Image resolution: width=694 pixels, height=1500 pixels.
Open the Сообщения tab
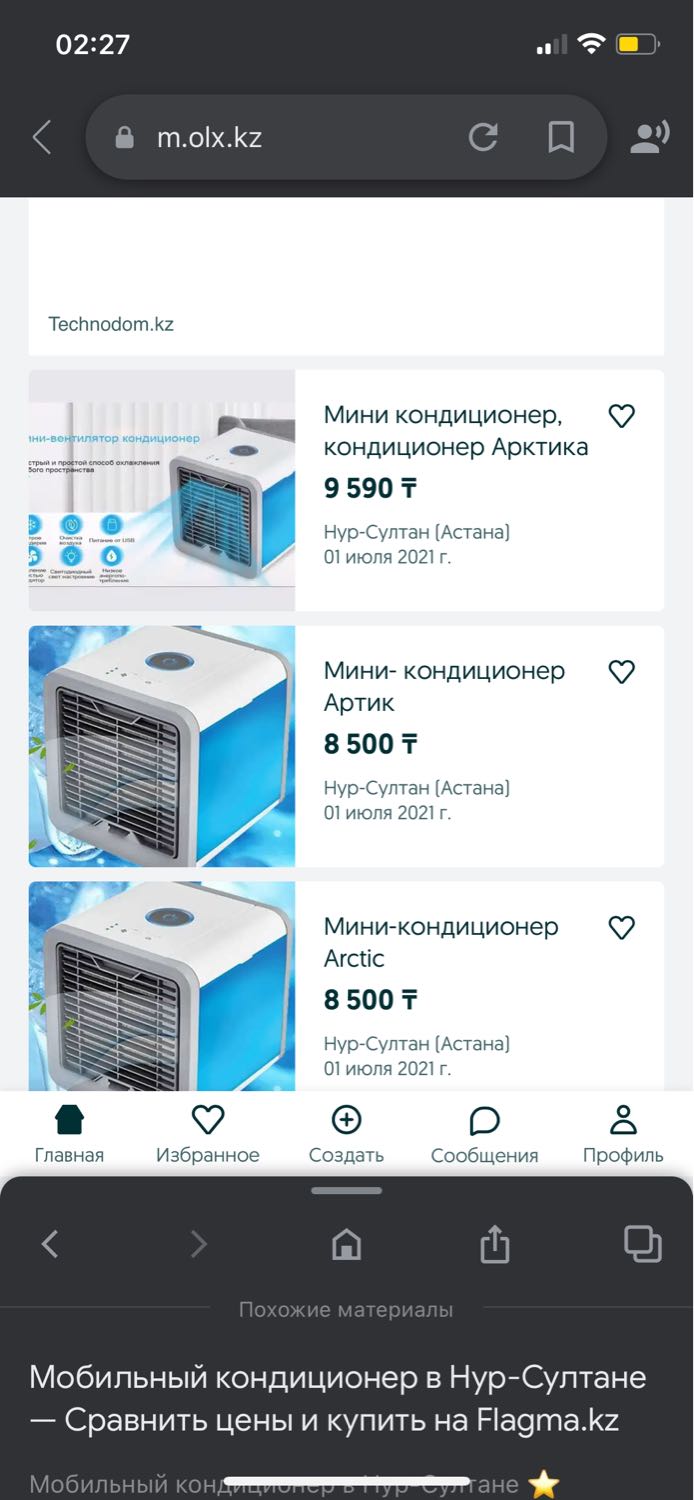(x=484, y=1134)
